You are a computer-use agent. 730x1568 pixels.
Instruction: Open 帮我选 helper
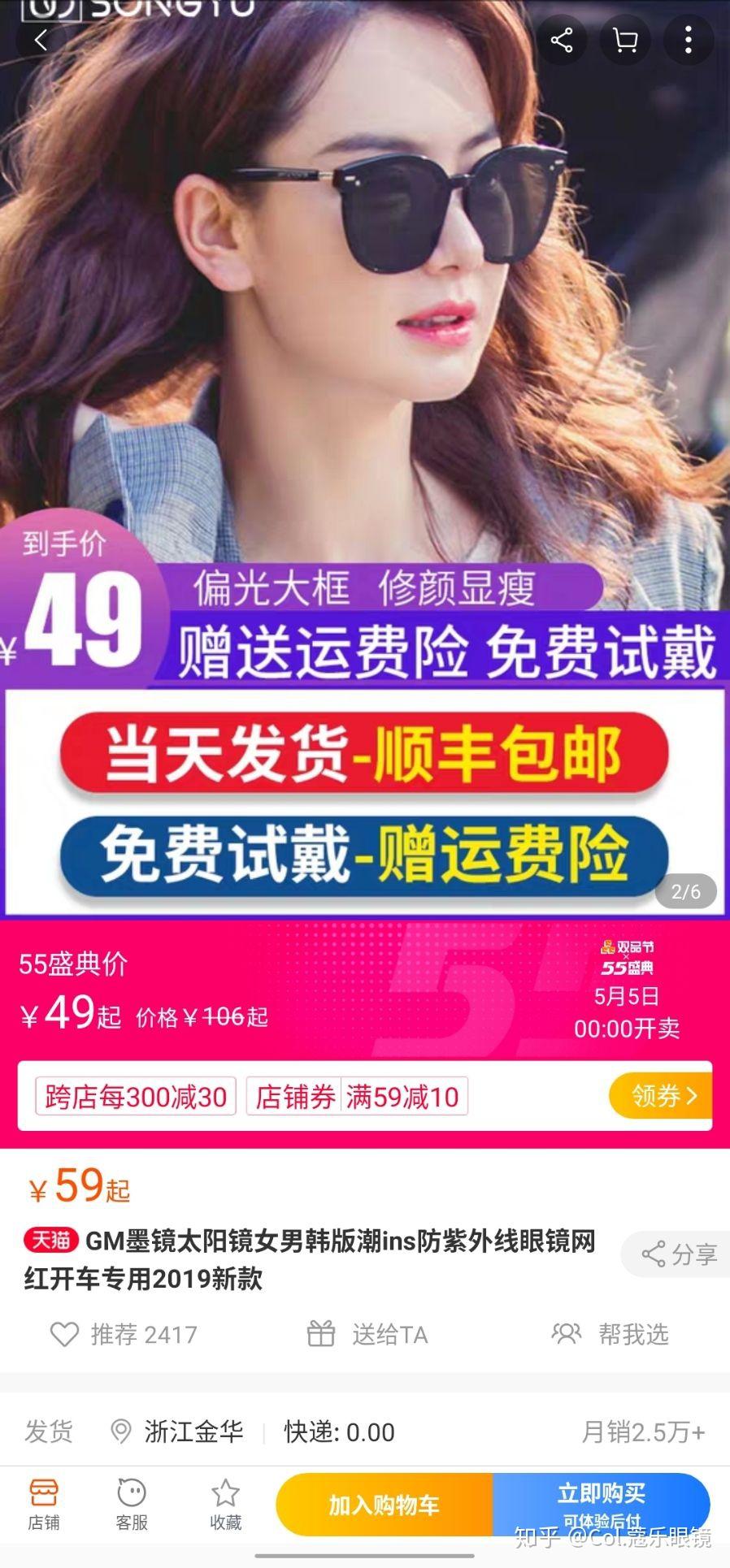(611, 1334)
